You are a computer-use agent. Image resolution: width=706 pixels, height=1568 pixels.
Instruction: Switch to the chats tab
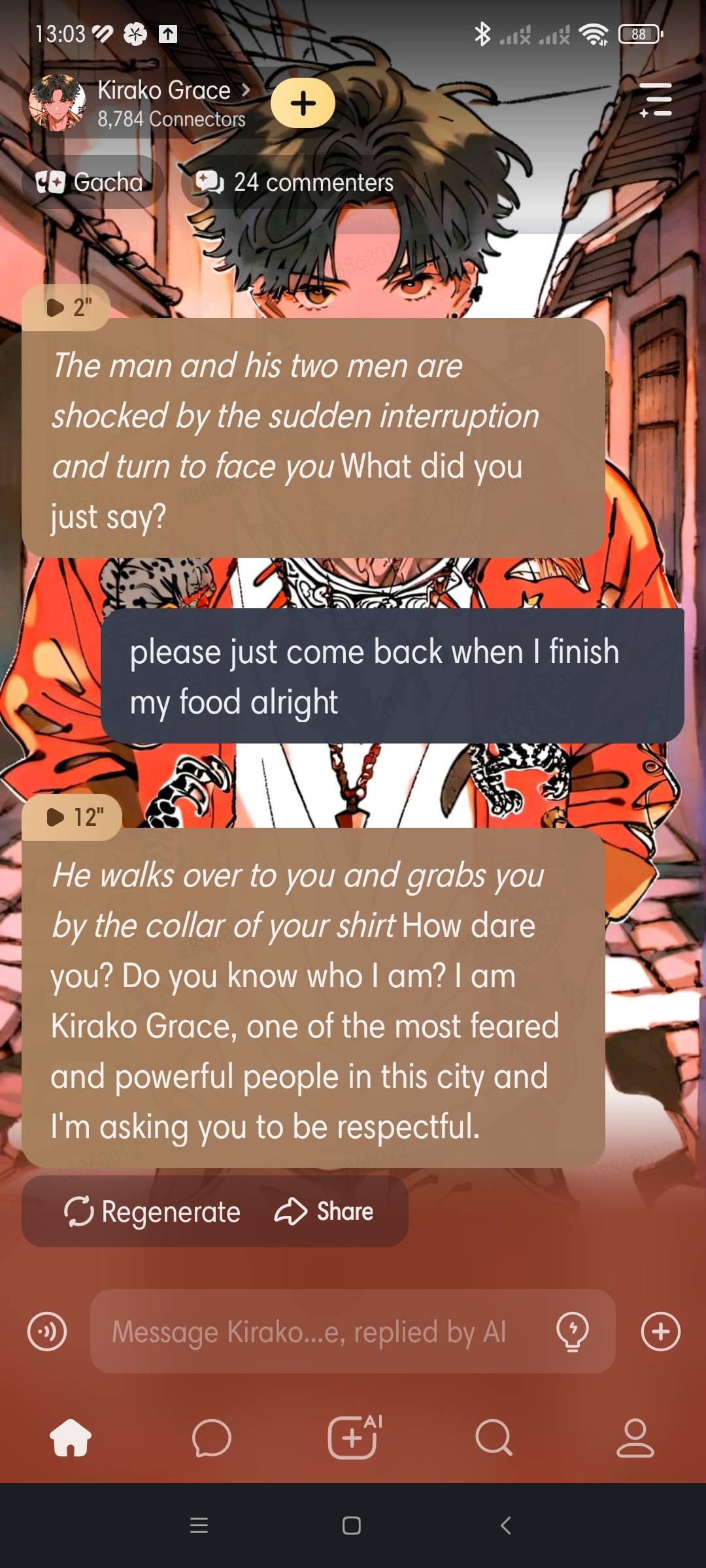click(212, 1437)
